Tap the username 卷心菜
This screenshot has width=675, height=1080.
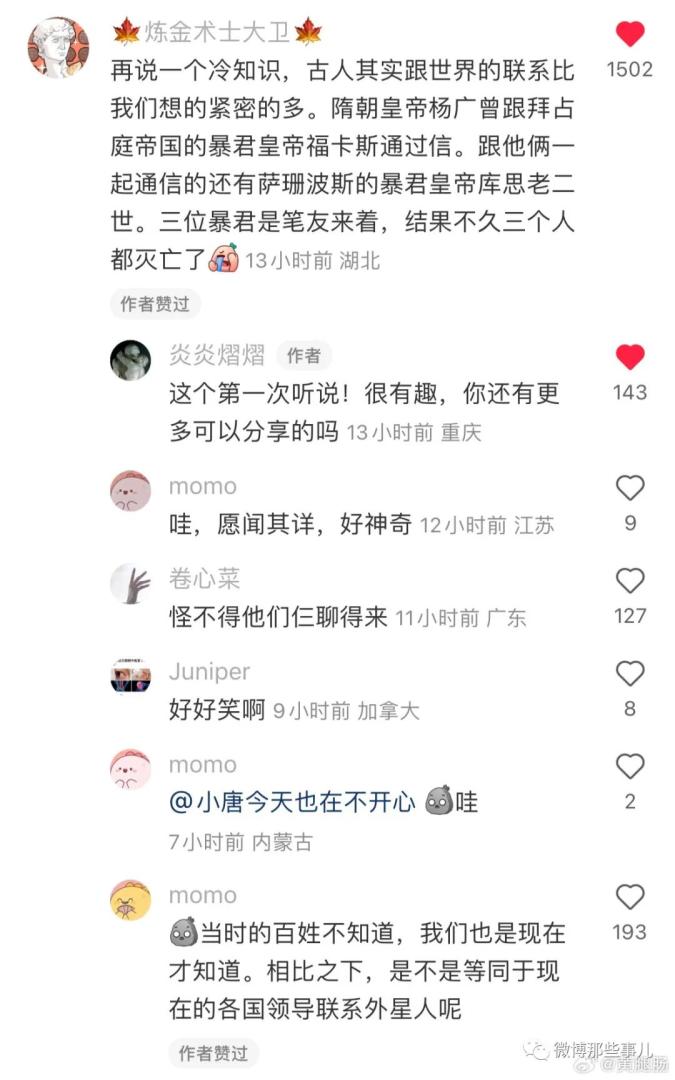pyautogui.click(x=205, y=579)
